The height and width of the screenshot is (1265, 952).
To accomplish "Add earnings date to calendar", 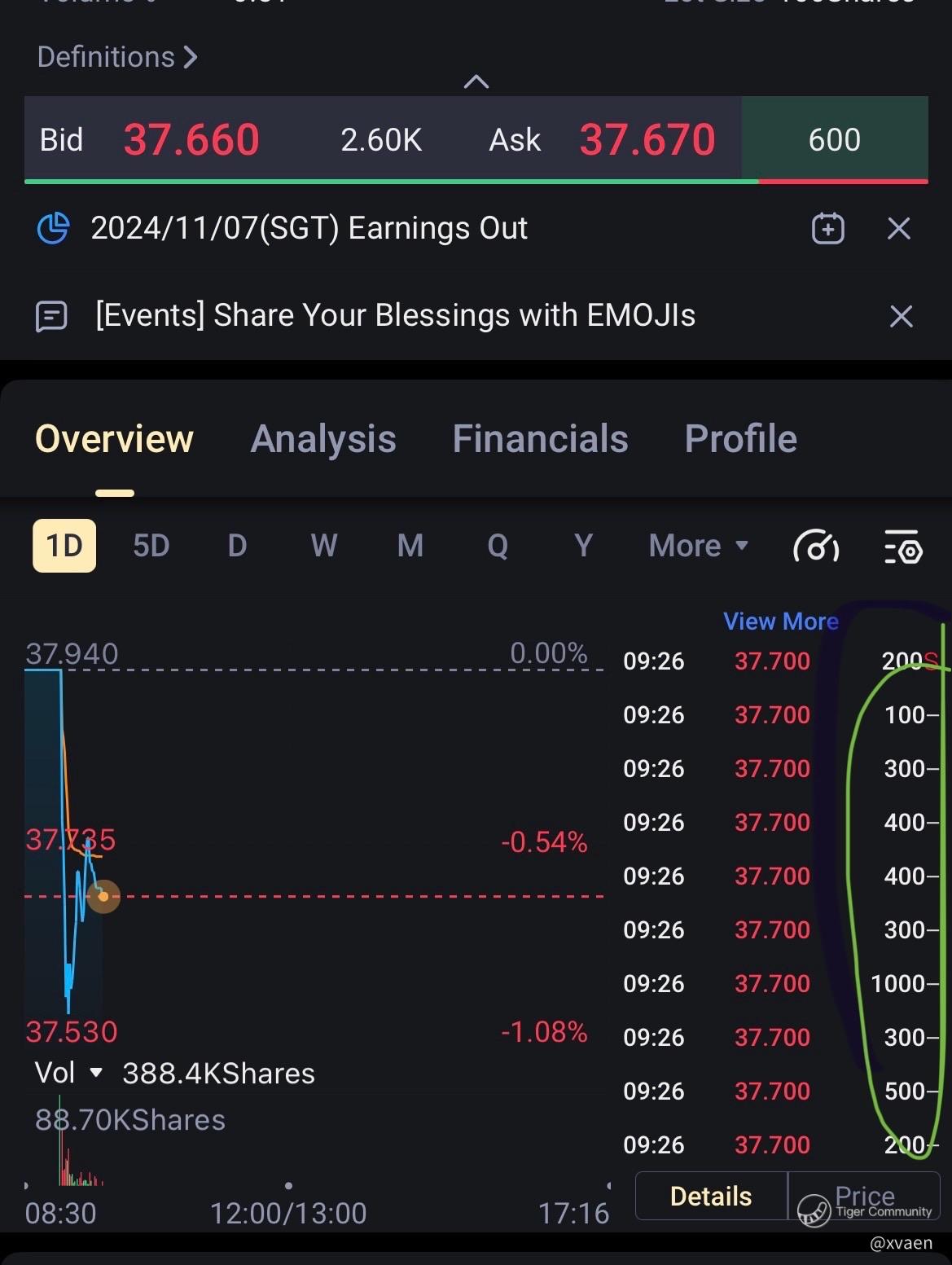I will coord(827,229).
